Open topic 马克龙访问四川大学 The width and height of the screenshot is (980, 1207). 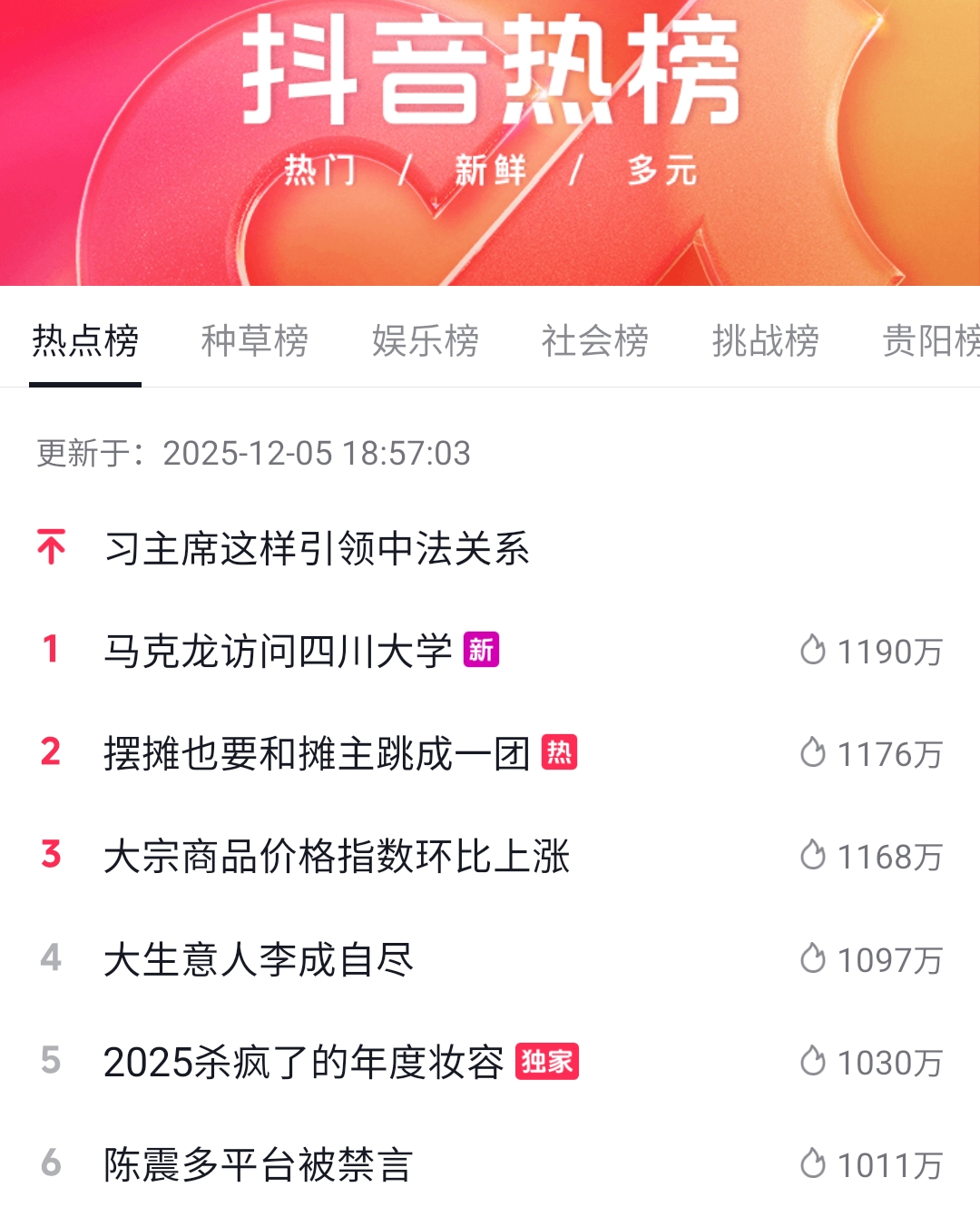click(278, 652)
